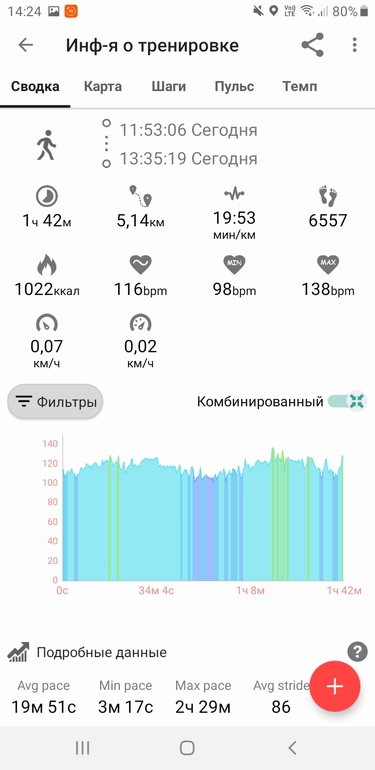Image resolution: width=375 pixels, height=770 pixels.
Task: Select the Сводка tab
Action: 35,87
